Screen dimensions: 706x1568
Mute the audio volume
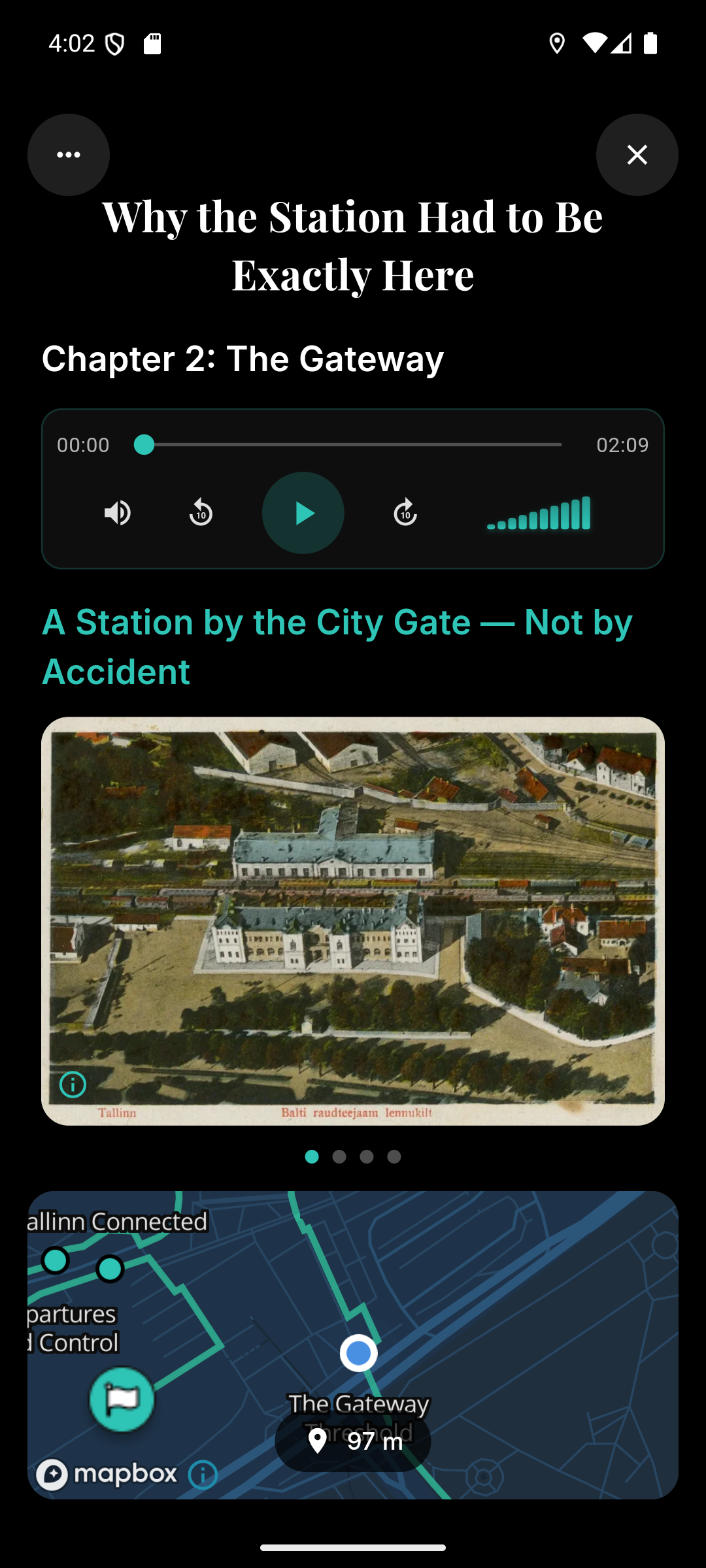pyautogui.click(x=118, y=513)
